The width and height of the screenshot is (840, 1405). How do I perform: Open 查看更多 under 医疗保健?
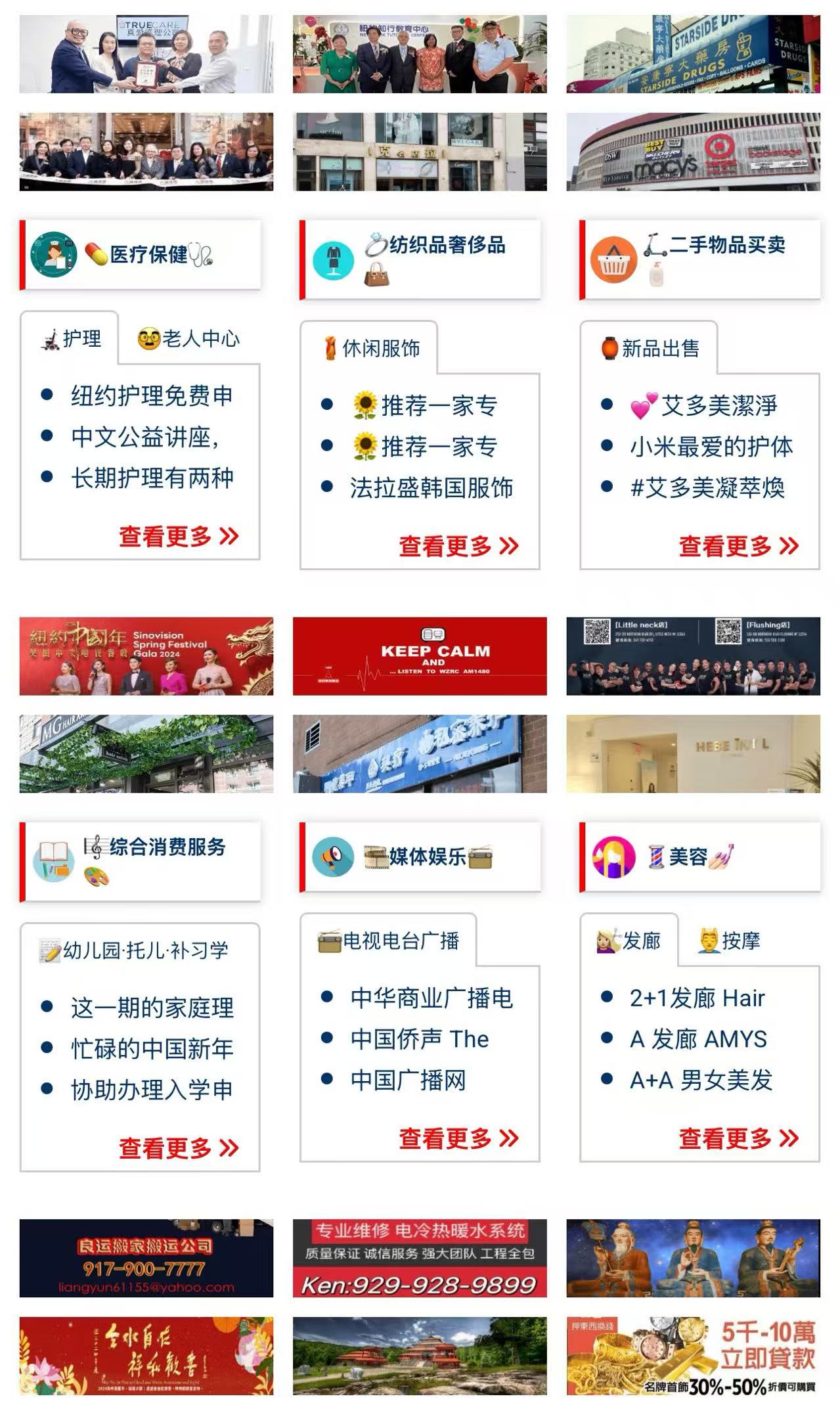(178, 537)
